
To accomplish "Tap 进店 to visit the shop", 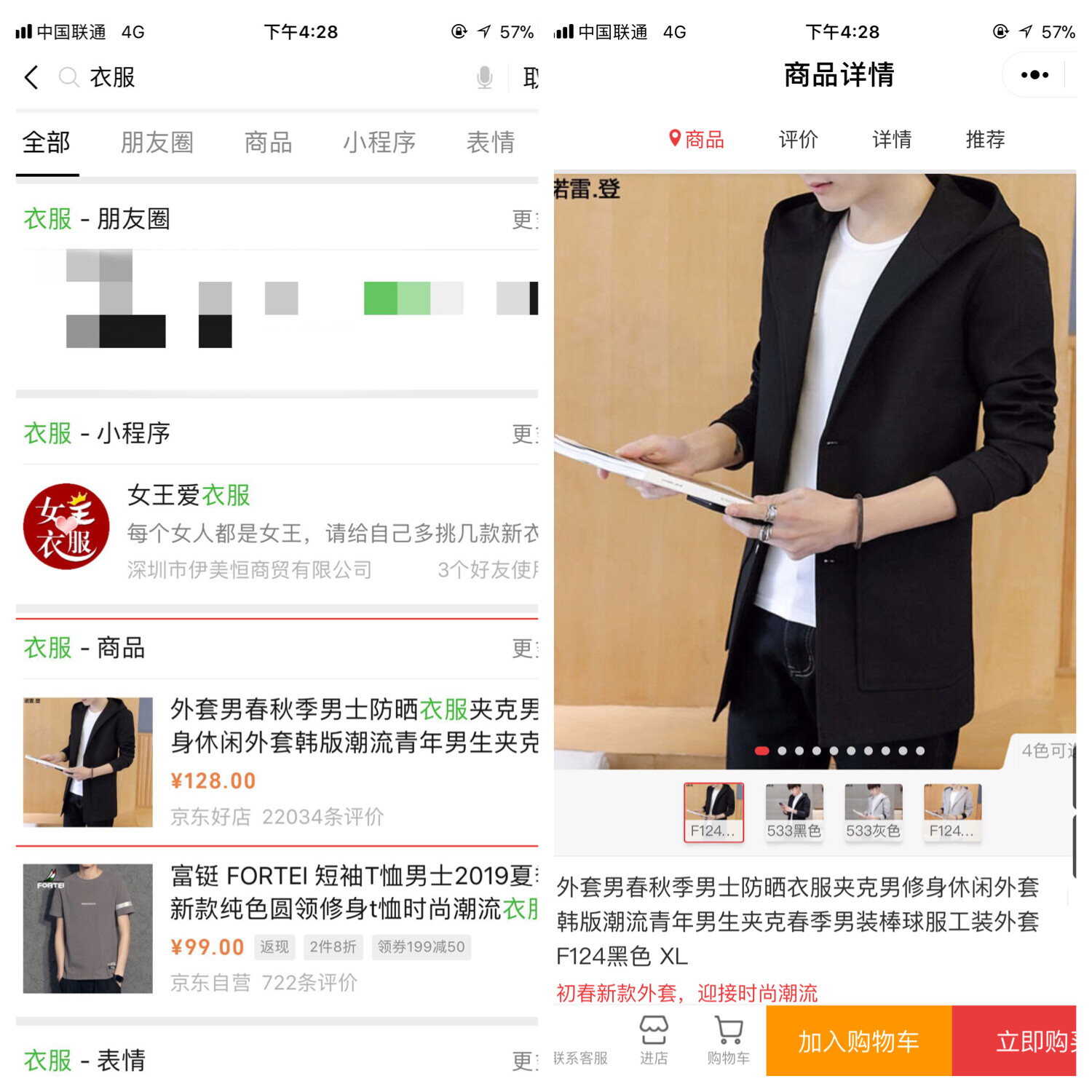I will coord(653,1041).
